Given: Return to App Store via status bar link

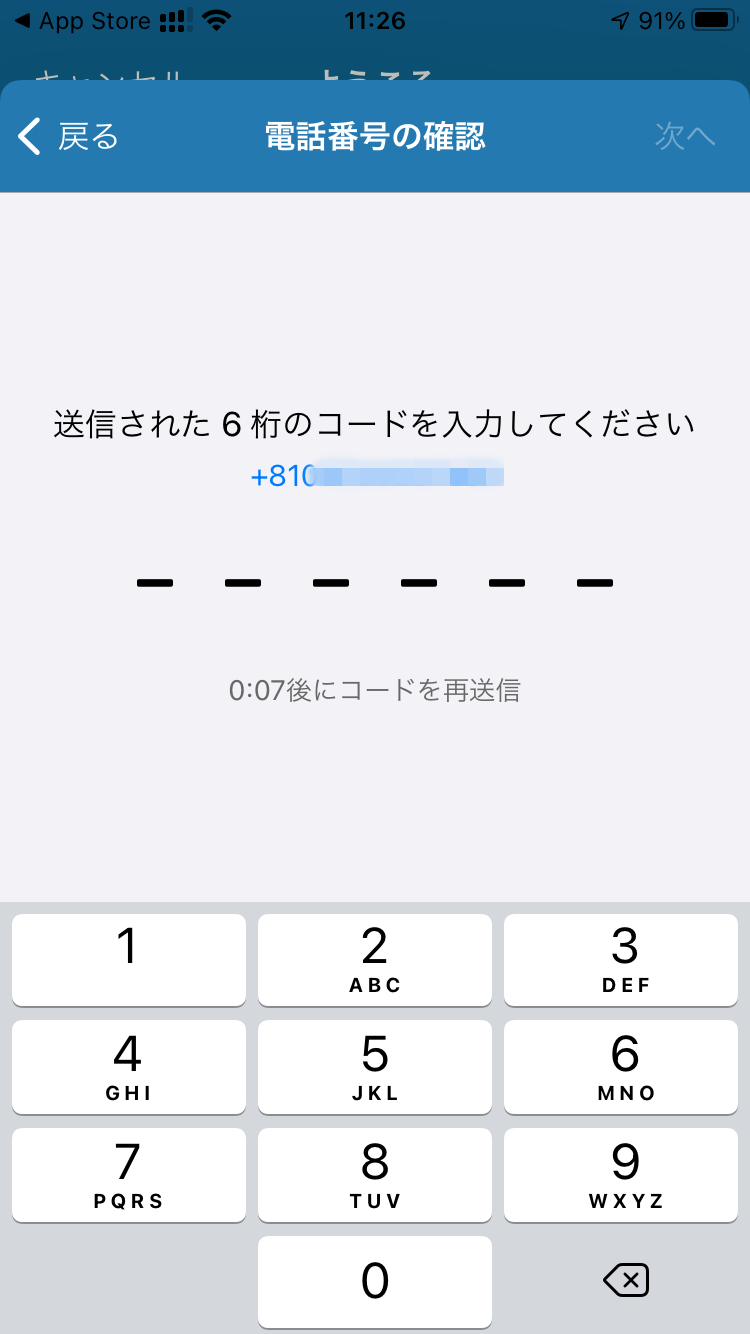Looking at the screenshot, I should 83,20.
